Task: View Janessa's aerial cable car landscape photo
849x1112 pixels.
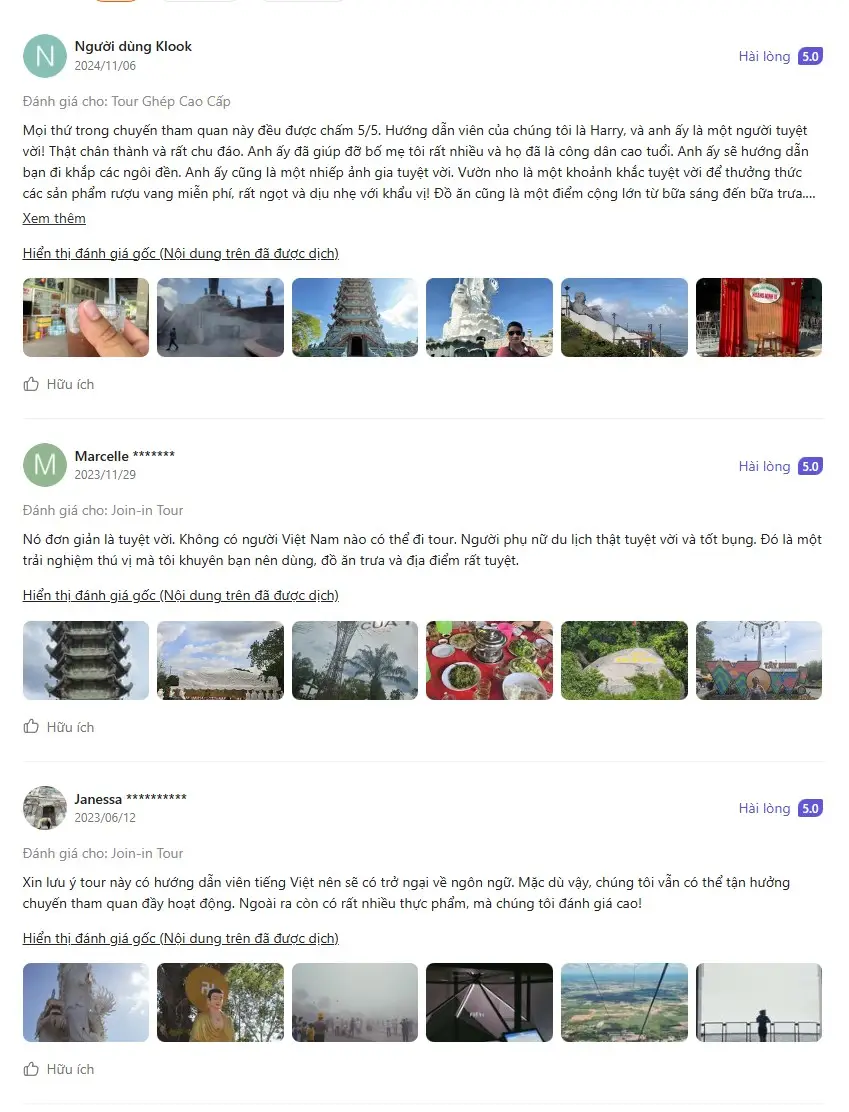Action: coord(624,1002)
